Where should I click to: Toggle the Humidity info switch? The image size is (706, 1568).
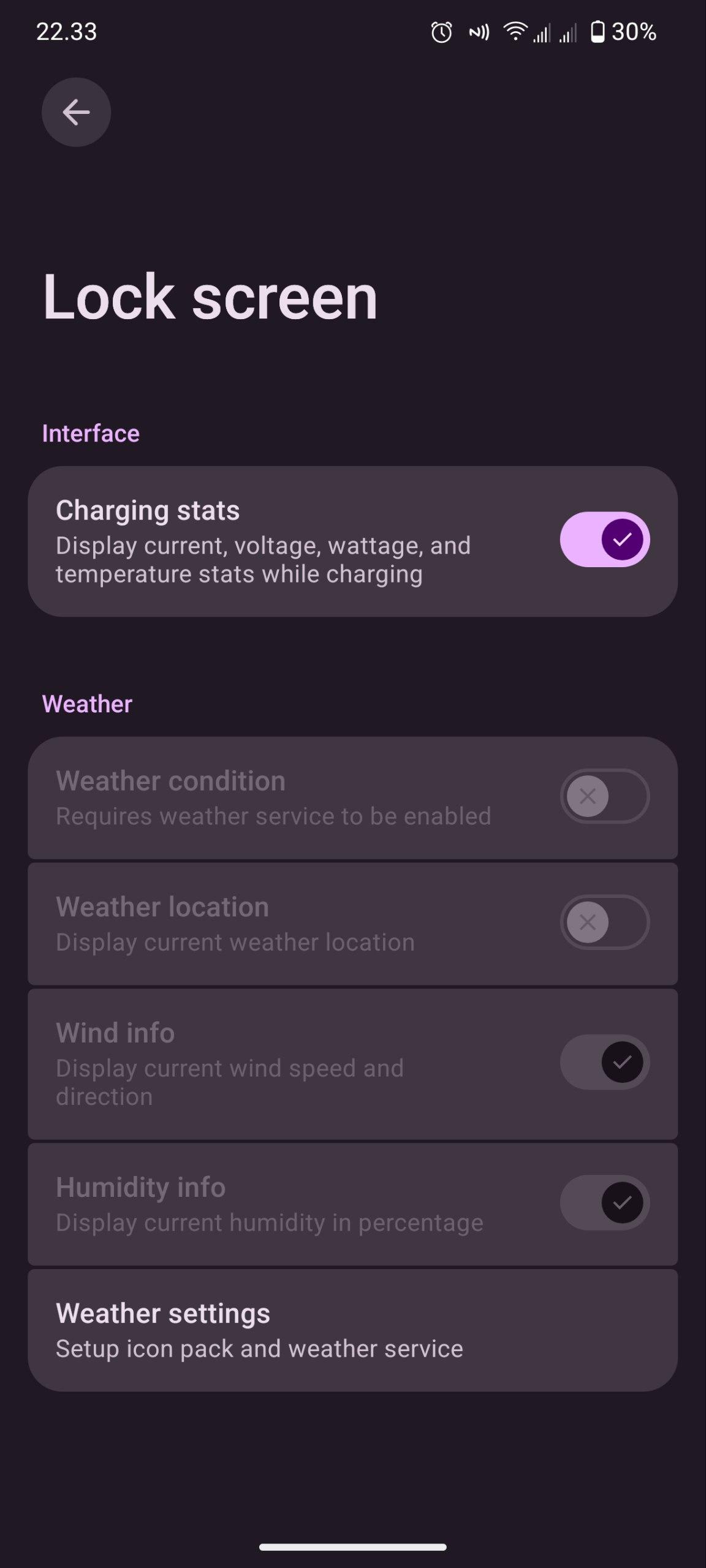[x=604, y=1202]
